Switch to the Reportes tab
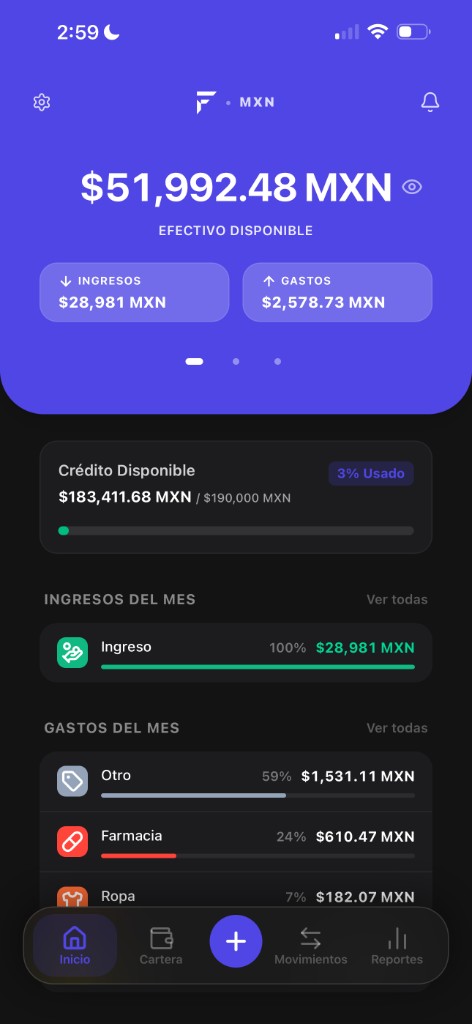Image resolution: width=472 pixels, height=1024 pixels. (x=397, y=946)
